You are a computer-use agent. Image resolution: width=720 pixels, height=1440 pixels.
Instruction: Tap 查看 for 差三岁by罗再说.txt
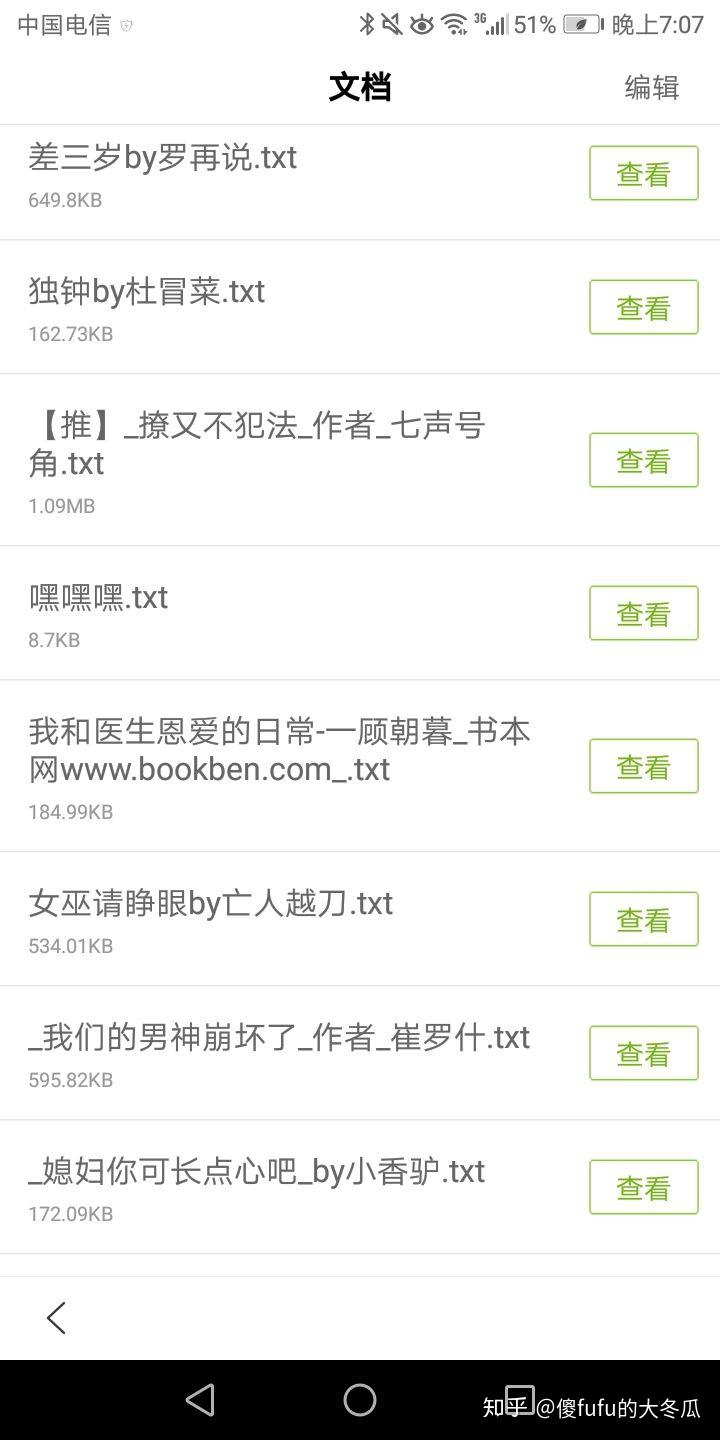pyautogui.click(x=643, y=174)
